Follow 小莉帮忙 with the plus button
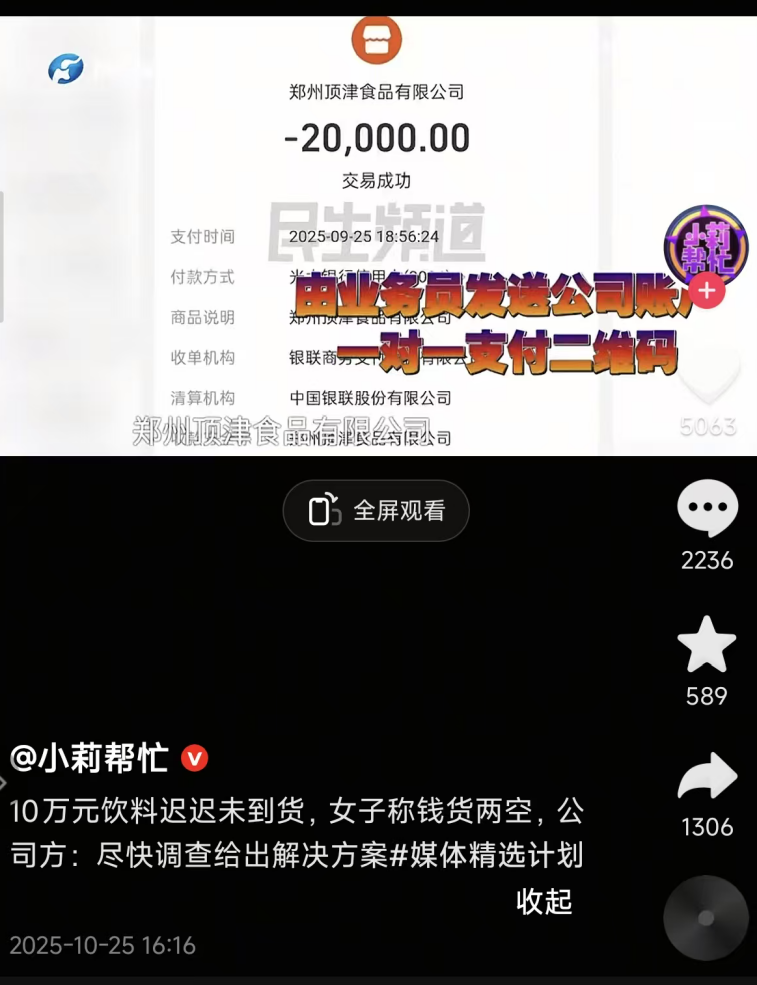 [707, 291]
